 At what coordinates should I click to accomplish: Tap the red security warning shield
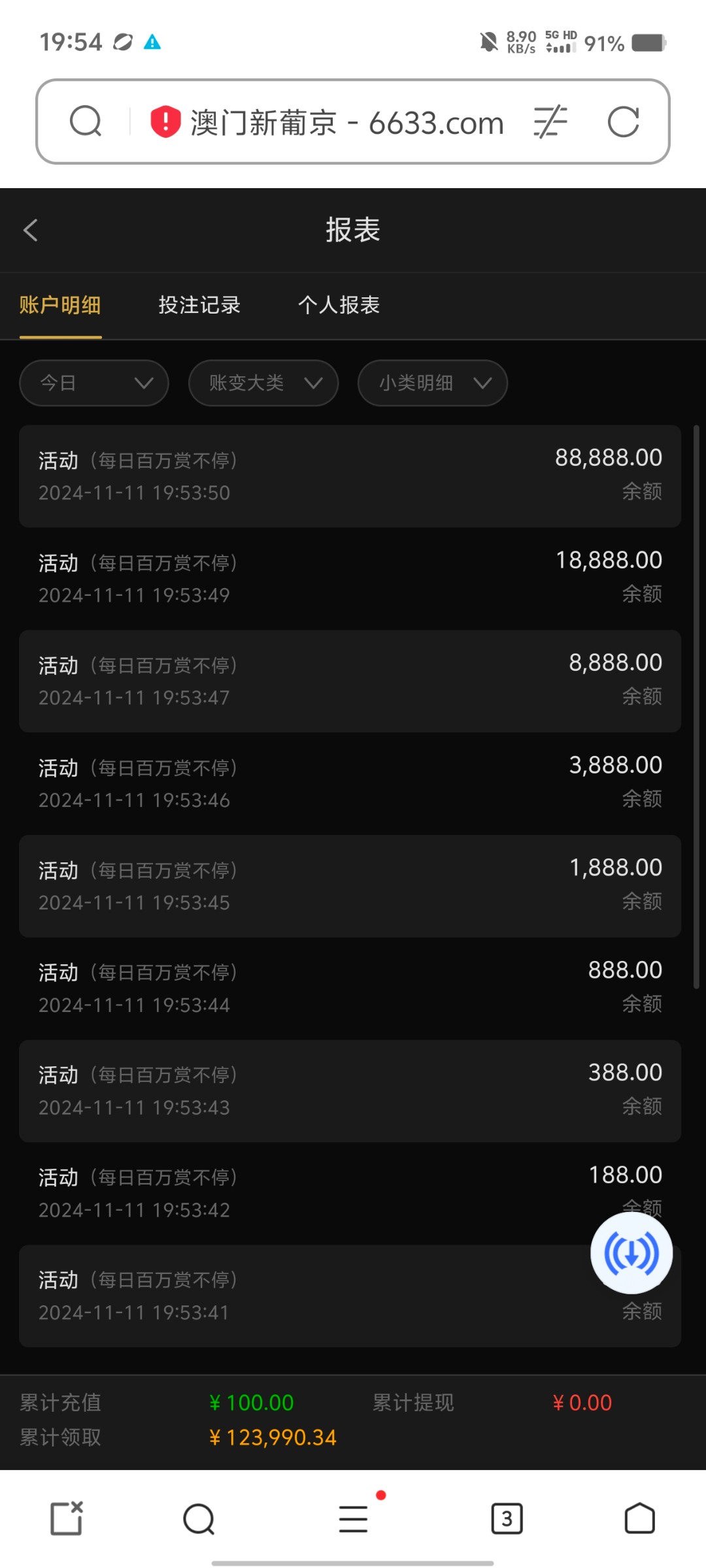(165, 122)
